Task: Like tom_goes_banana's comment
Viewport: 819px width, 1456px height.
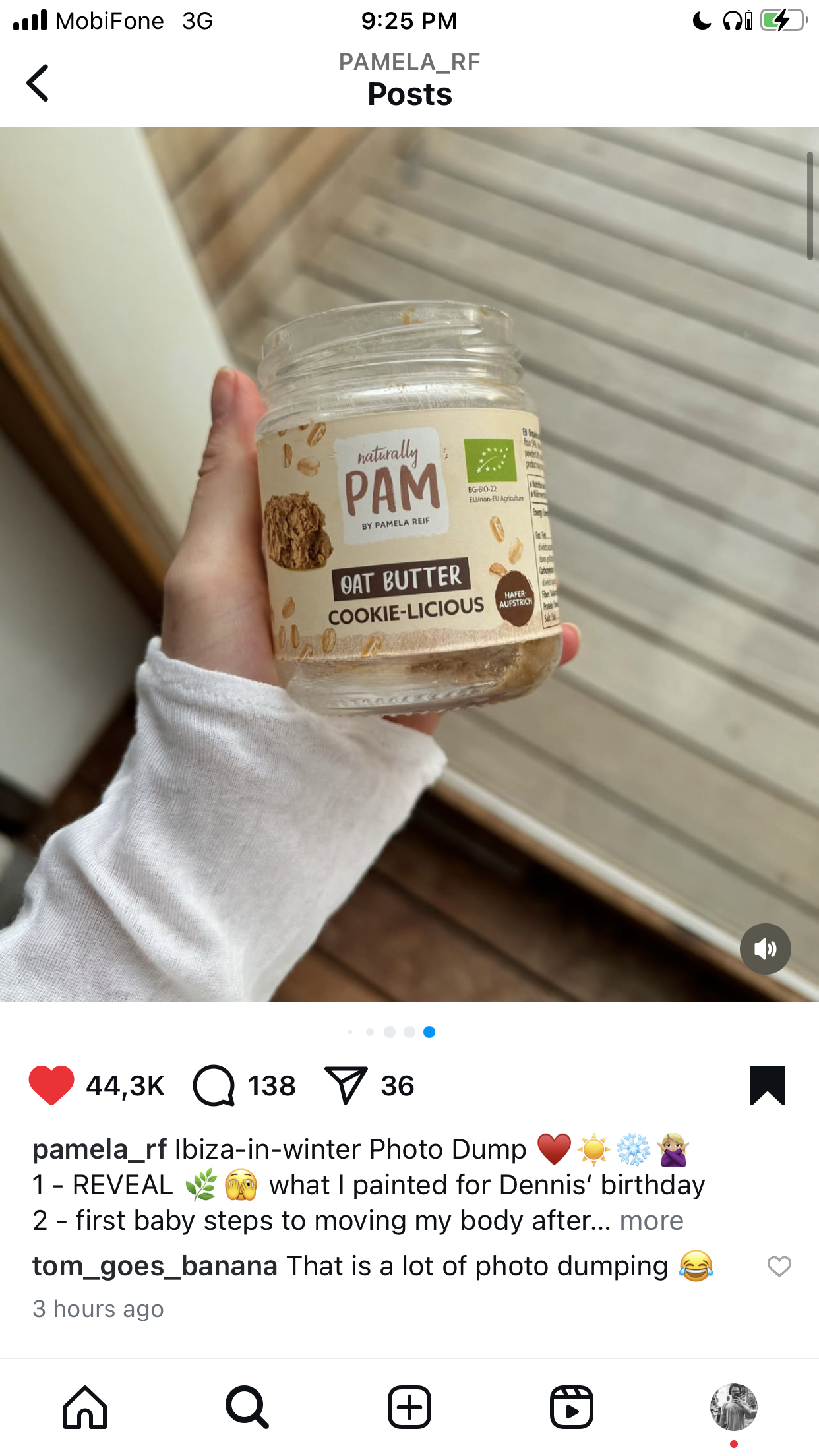Action: pyautogui.click(x=779, y=1266)
